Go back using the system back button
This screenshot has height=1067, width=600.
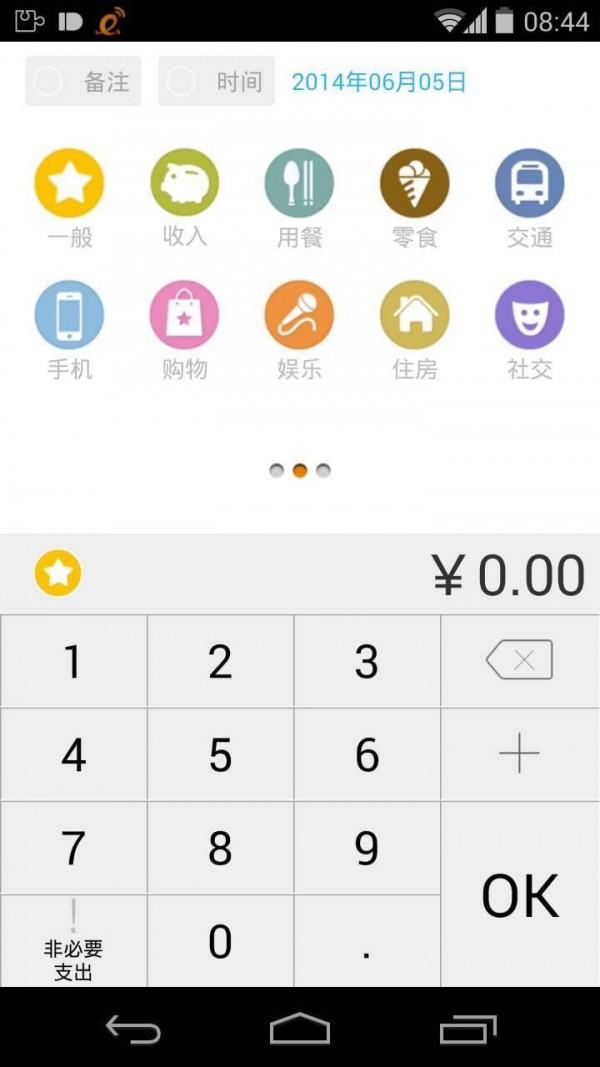133,1029
